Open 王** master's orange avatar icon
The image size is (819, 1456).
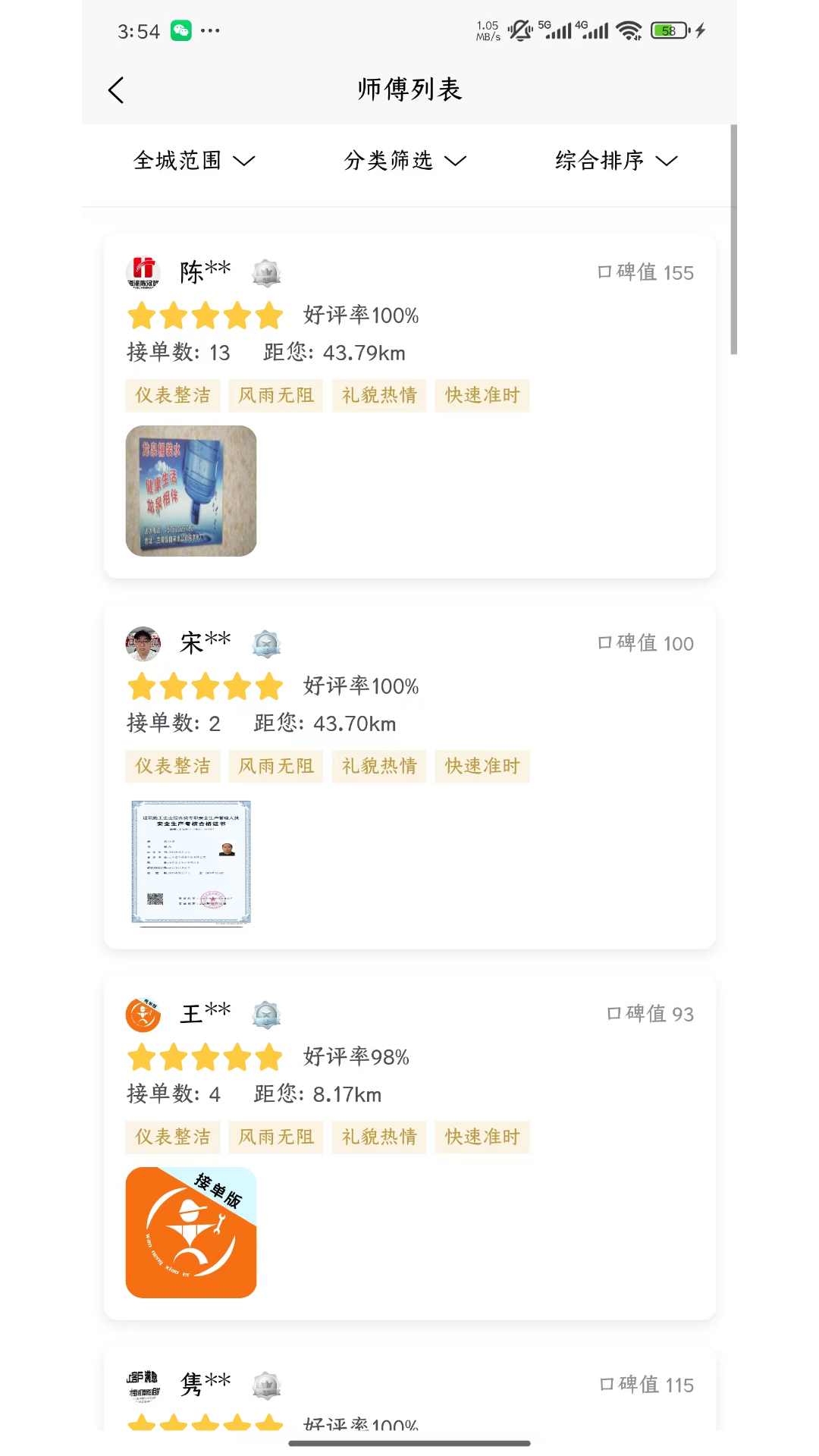pos(143,1014)
